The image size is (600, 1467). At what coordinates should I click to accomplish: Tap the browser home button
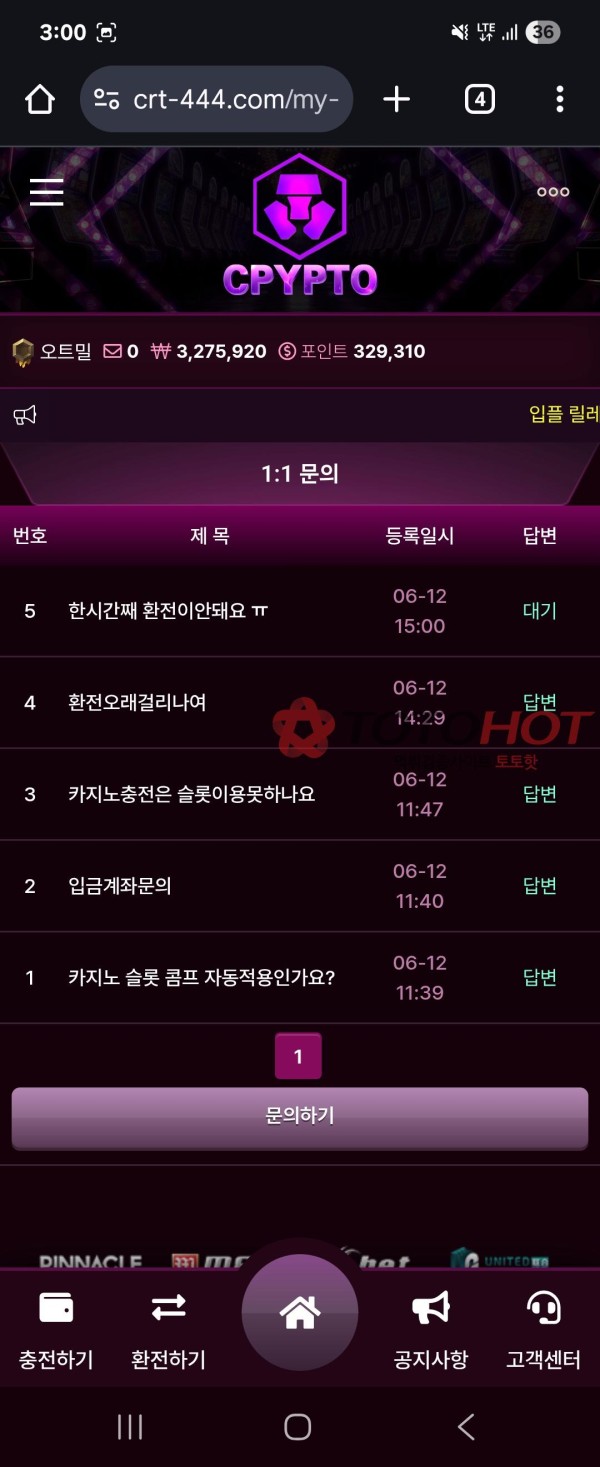40,99
